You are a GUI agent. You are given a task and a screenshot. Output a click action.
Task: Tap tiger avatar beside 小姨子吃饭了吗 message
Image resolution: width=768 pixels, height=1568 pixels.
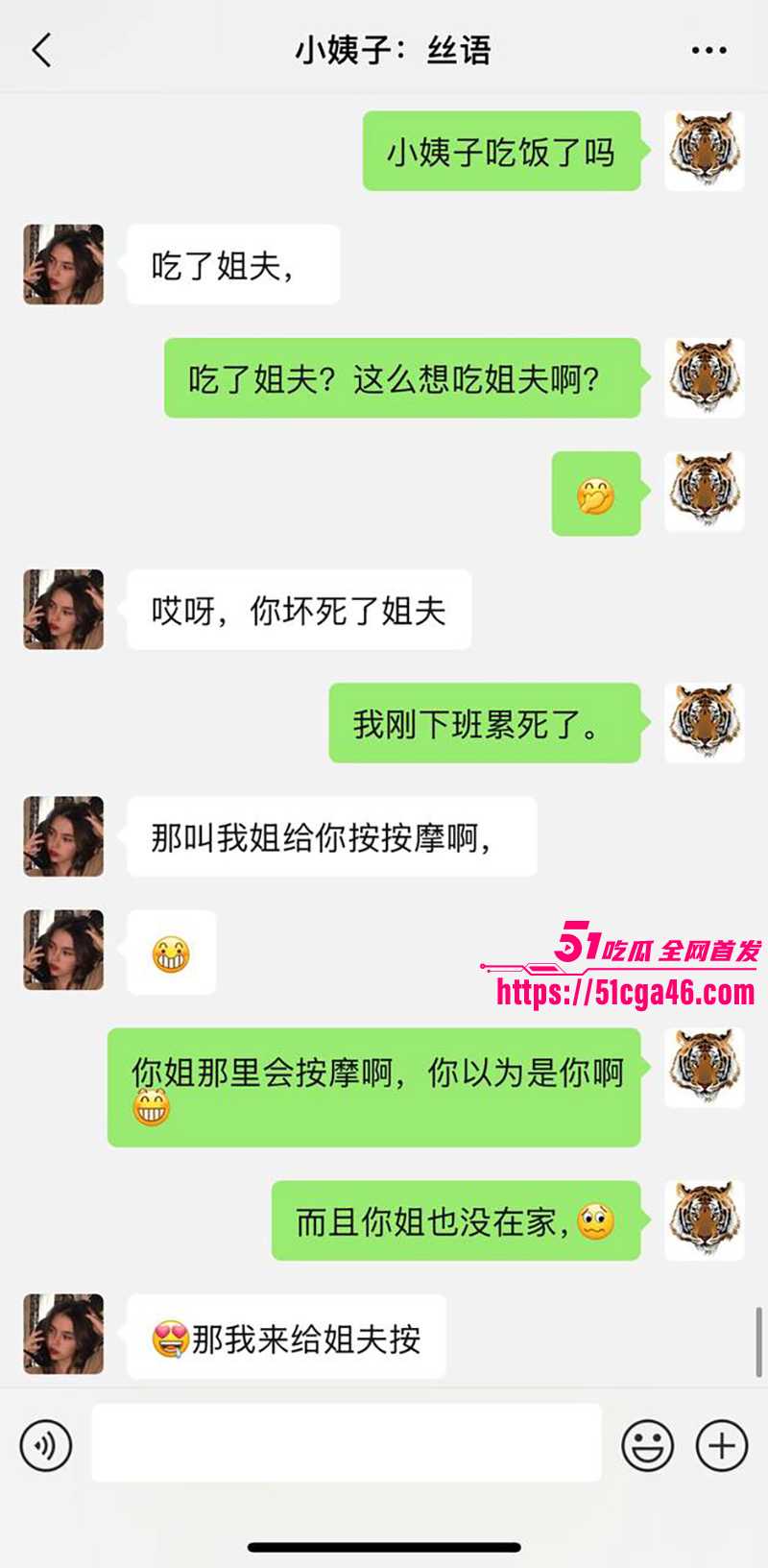(x=705, y=150)
